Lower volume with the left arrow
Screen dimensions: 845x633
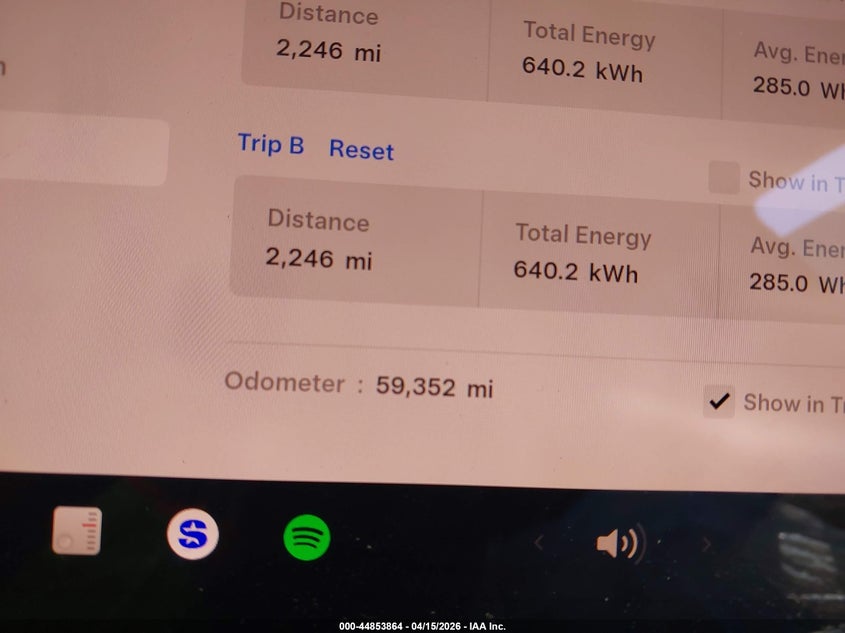(538, 542)
